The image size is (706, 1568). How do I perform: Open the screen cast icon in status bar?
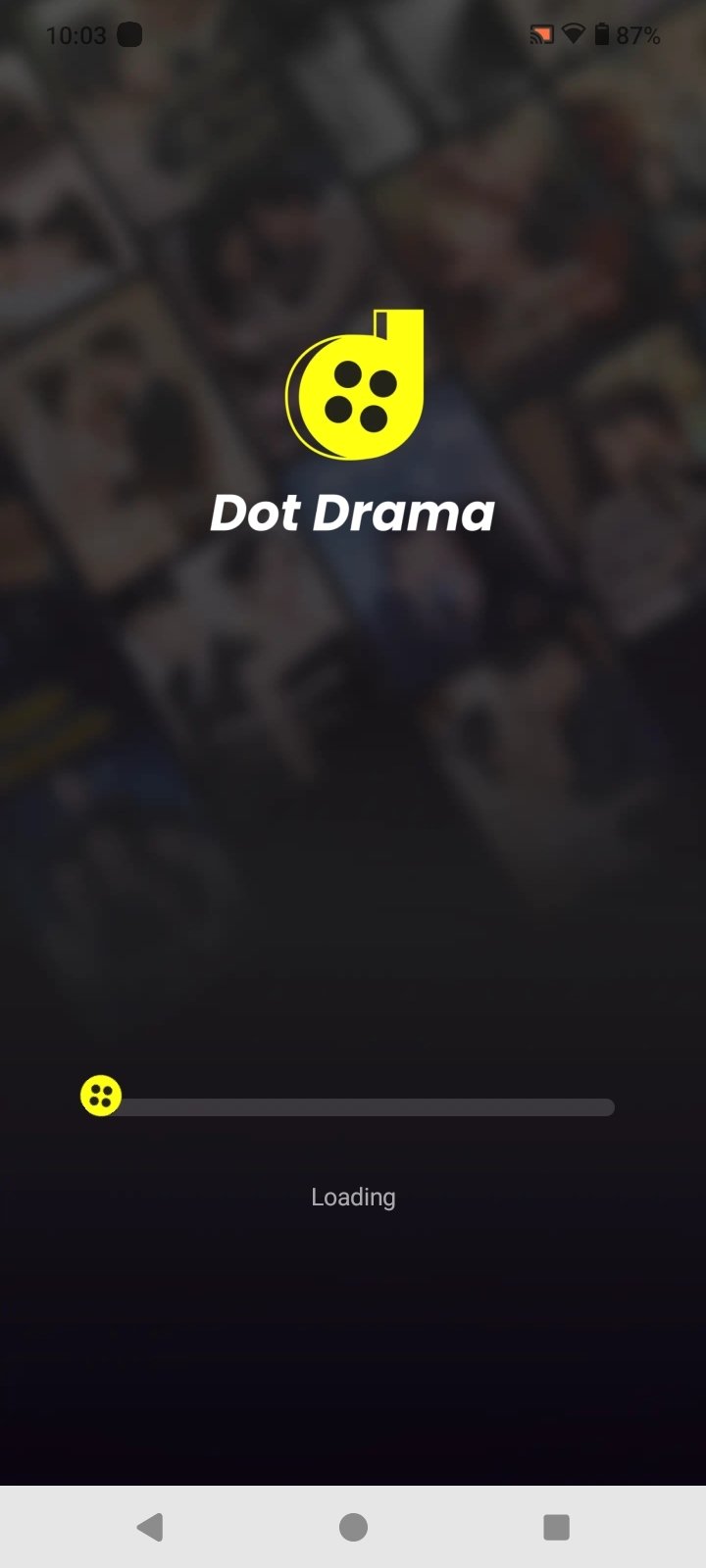[542, 33]
